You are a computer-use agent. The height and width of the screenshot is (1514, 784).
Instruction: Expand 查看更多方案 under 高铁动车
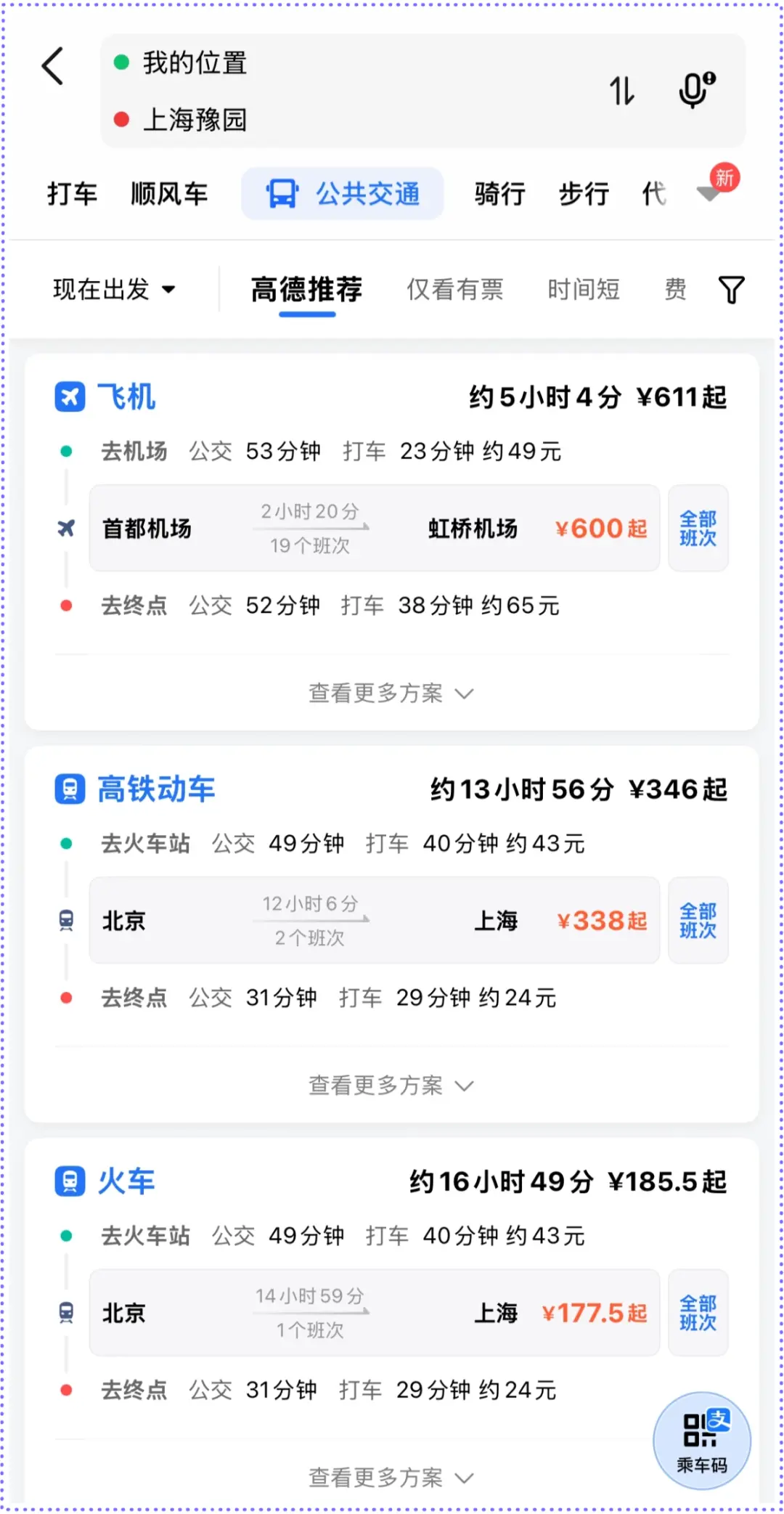tap(391, 1085)
